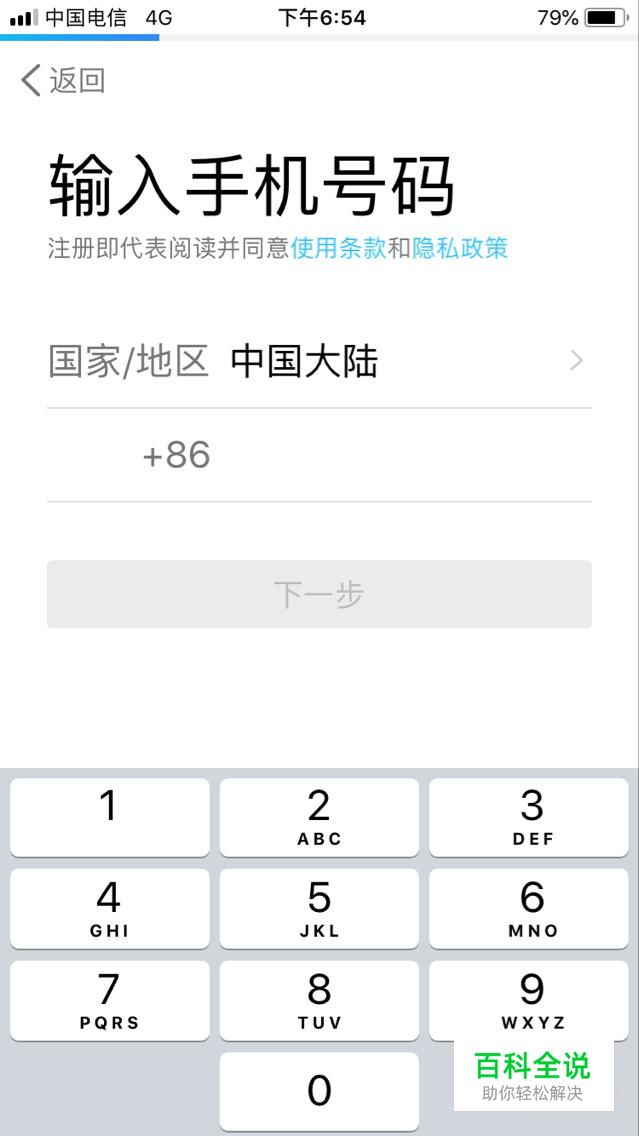Open the 隐私政策 link
The width and height of the screenshot is (639, 1136).
tap(460, 248)
